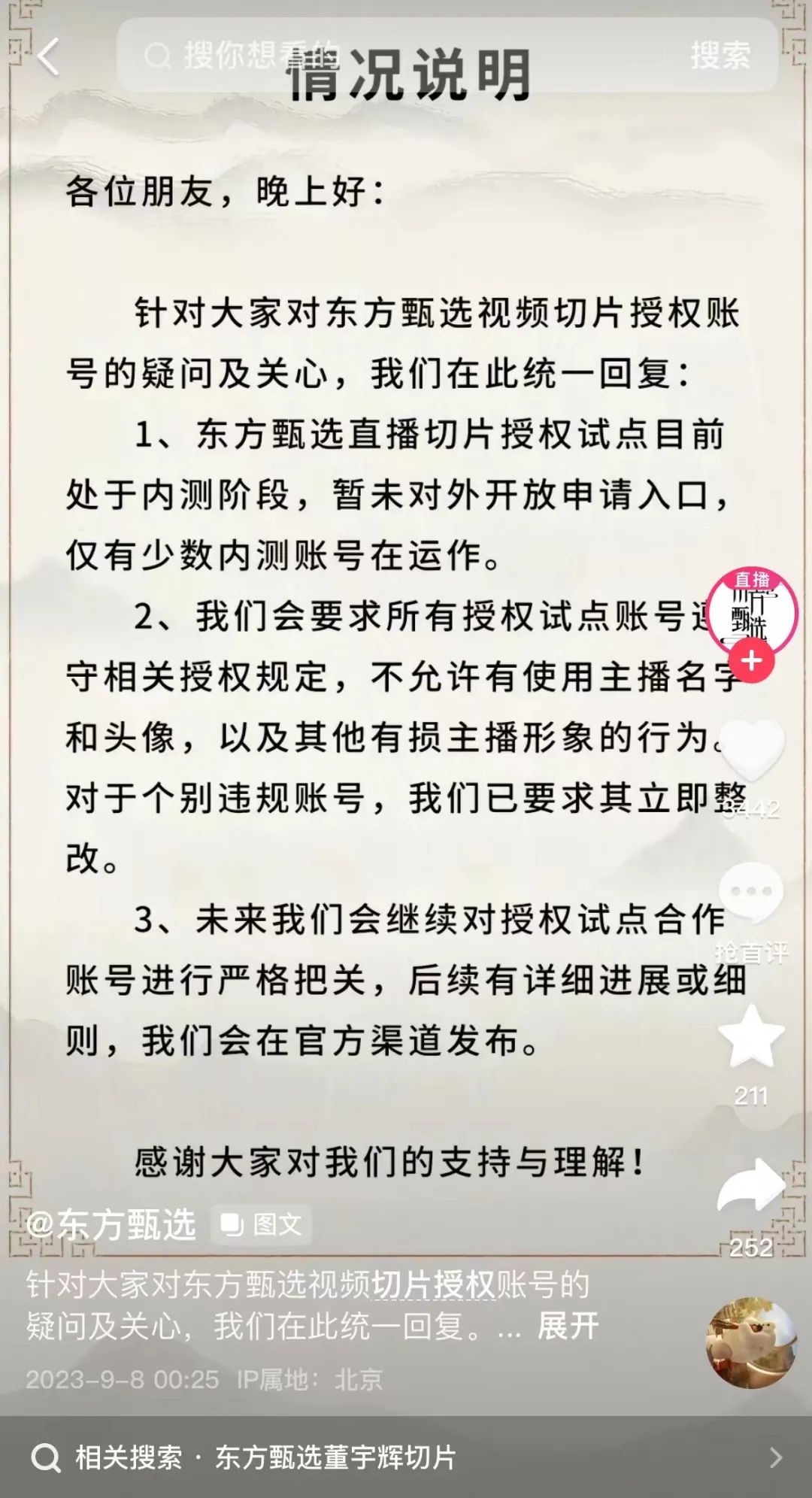Open the comments bubble

[x=751, y=893]
